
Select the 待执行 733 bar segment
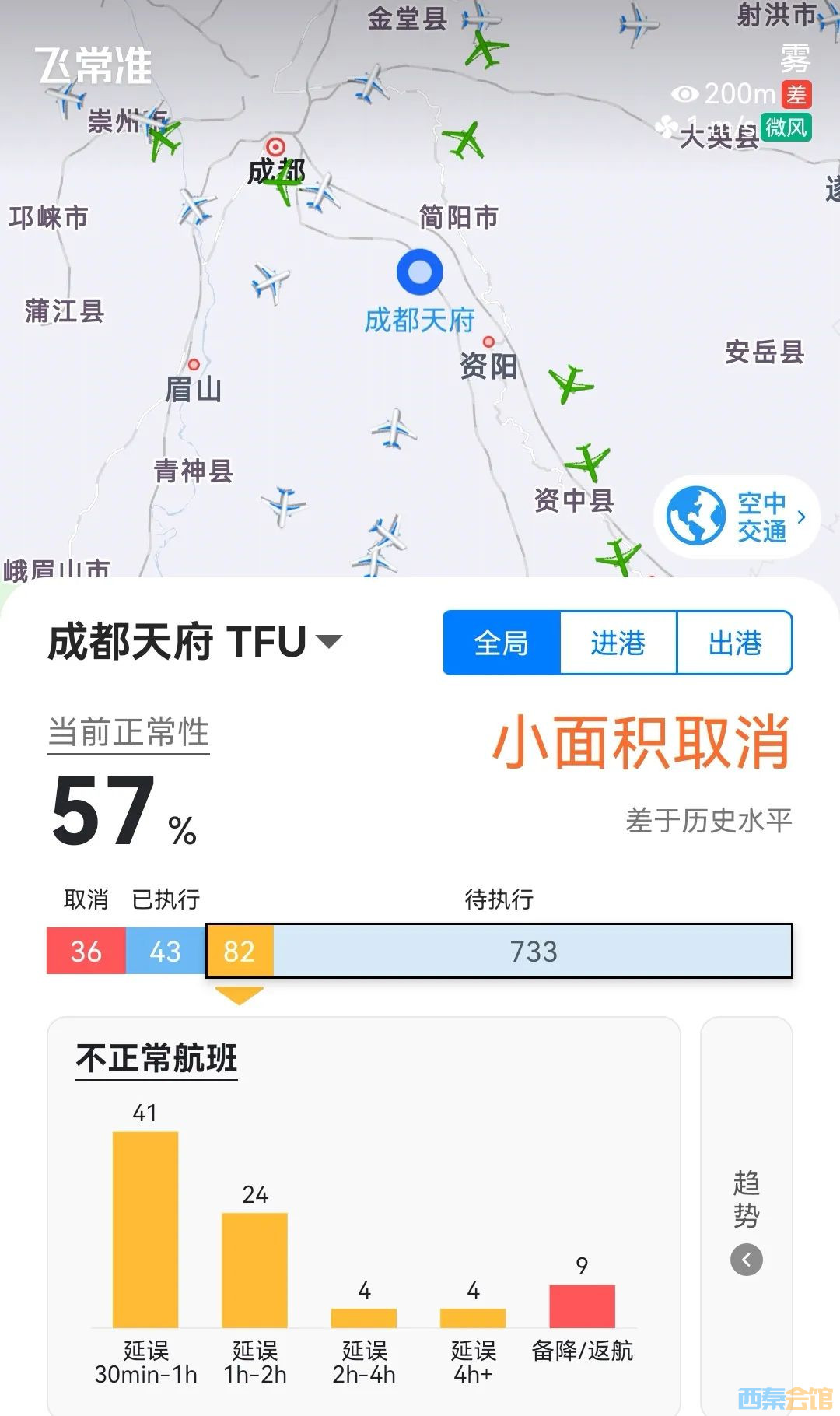533,951
